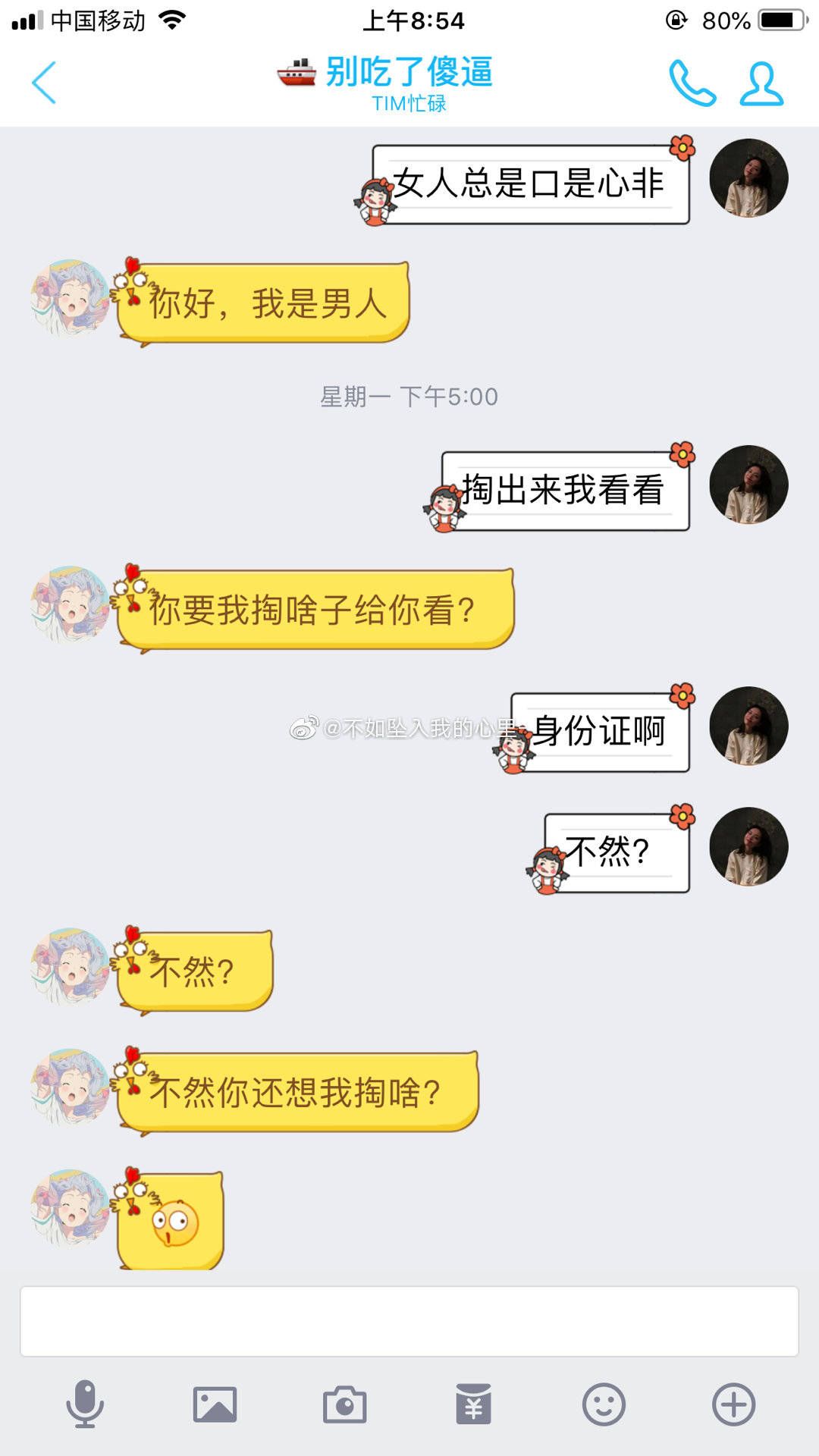Screen dimensions: 819x1456
Task: Open the camera to take a photo
Action: coord(344,1404)
